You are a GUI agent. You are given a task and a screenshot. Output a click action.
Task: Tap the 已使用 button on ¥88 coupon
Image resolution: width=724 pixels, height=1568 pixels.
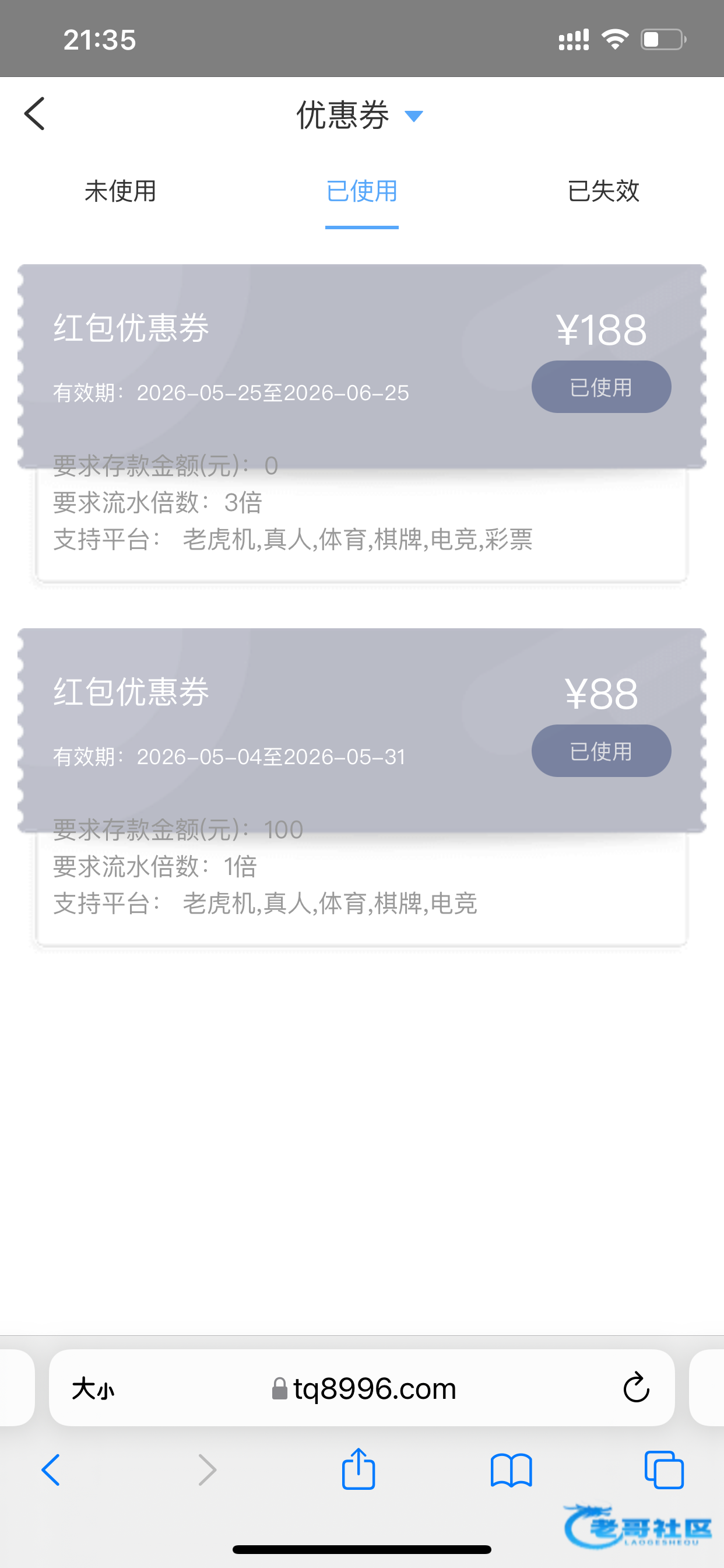tap(601, 751)
